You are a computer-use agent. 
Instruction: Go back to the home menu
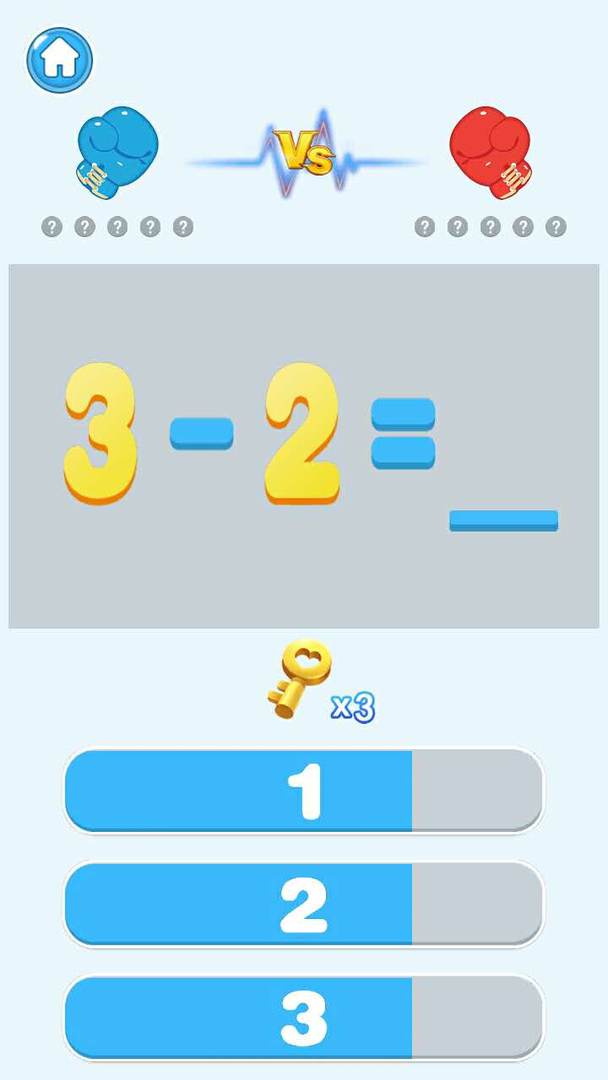point(59,60)
